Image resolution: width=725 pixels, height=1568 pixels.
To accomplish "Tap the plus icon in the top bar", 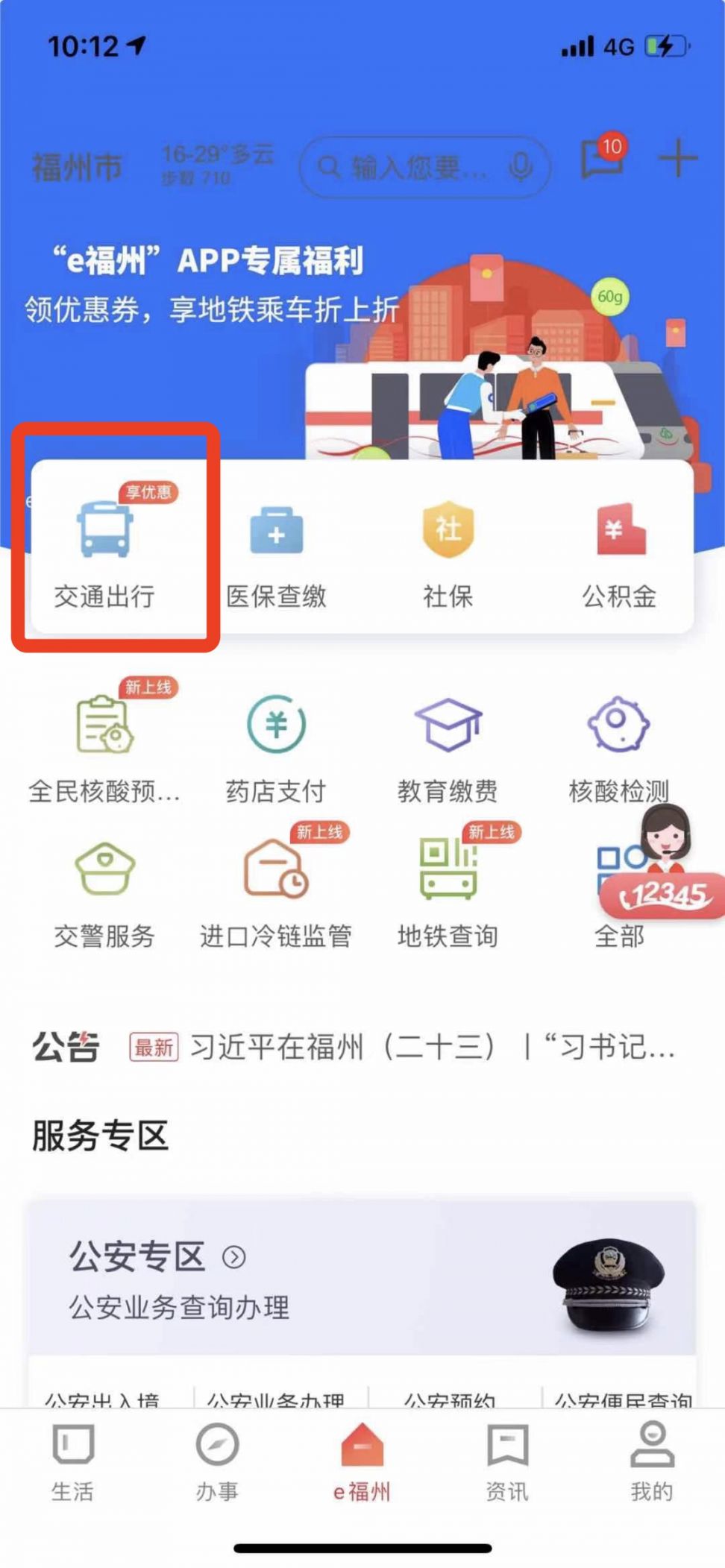I will (678, 158).
